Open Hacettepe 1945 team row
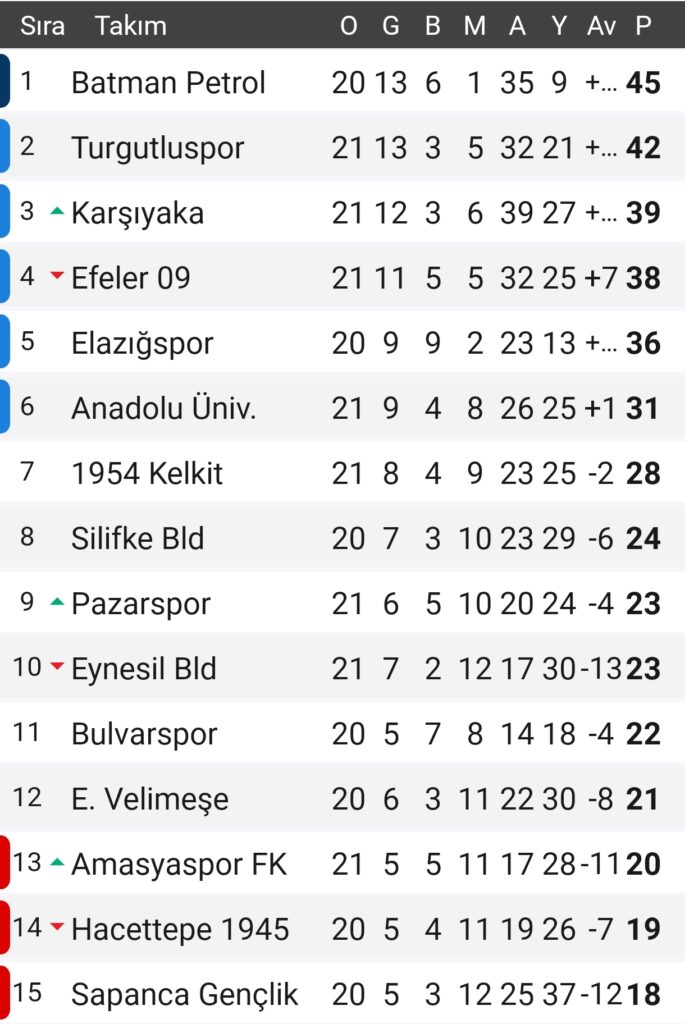 [182, 929]
